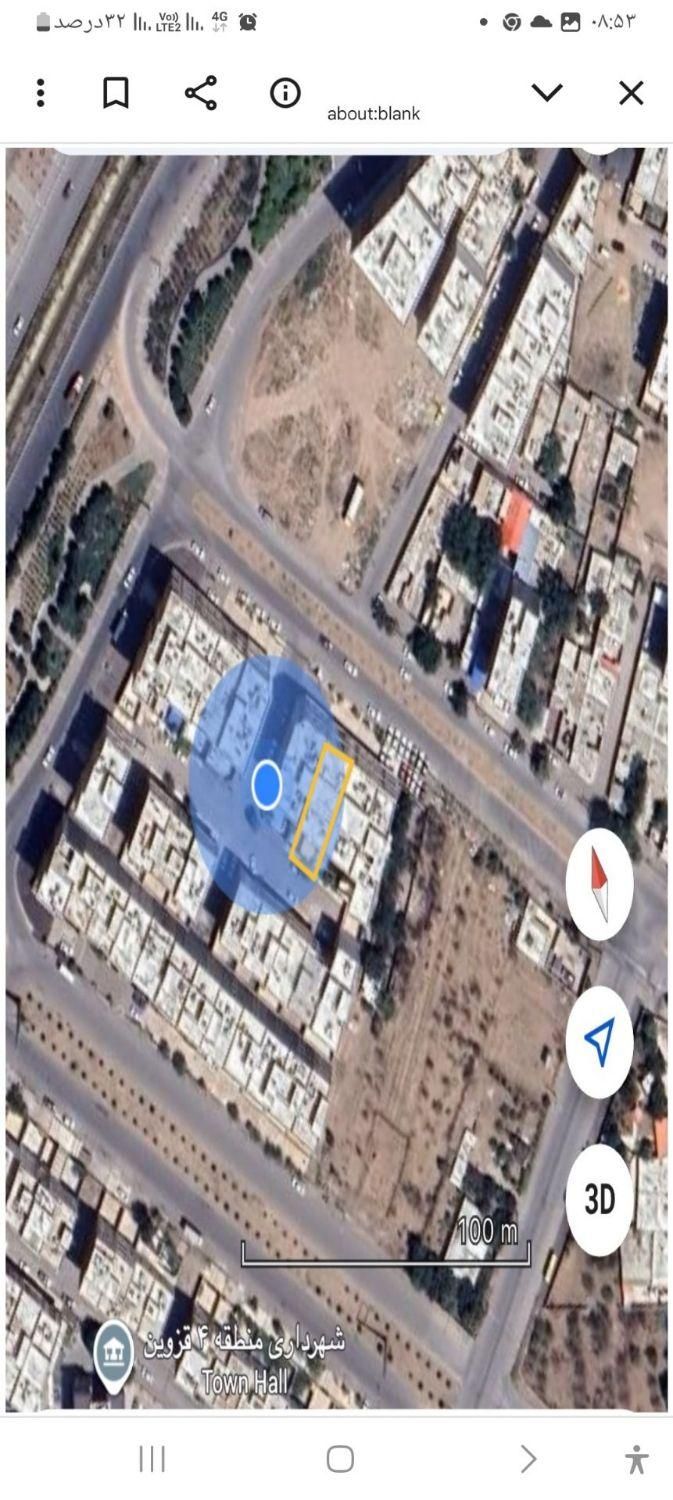The image size is (673, 1500).
Task: Bookmark this page
Action: pyautogui.click(x=116, y=93)
